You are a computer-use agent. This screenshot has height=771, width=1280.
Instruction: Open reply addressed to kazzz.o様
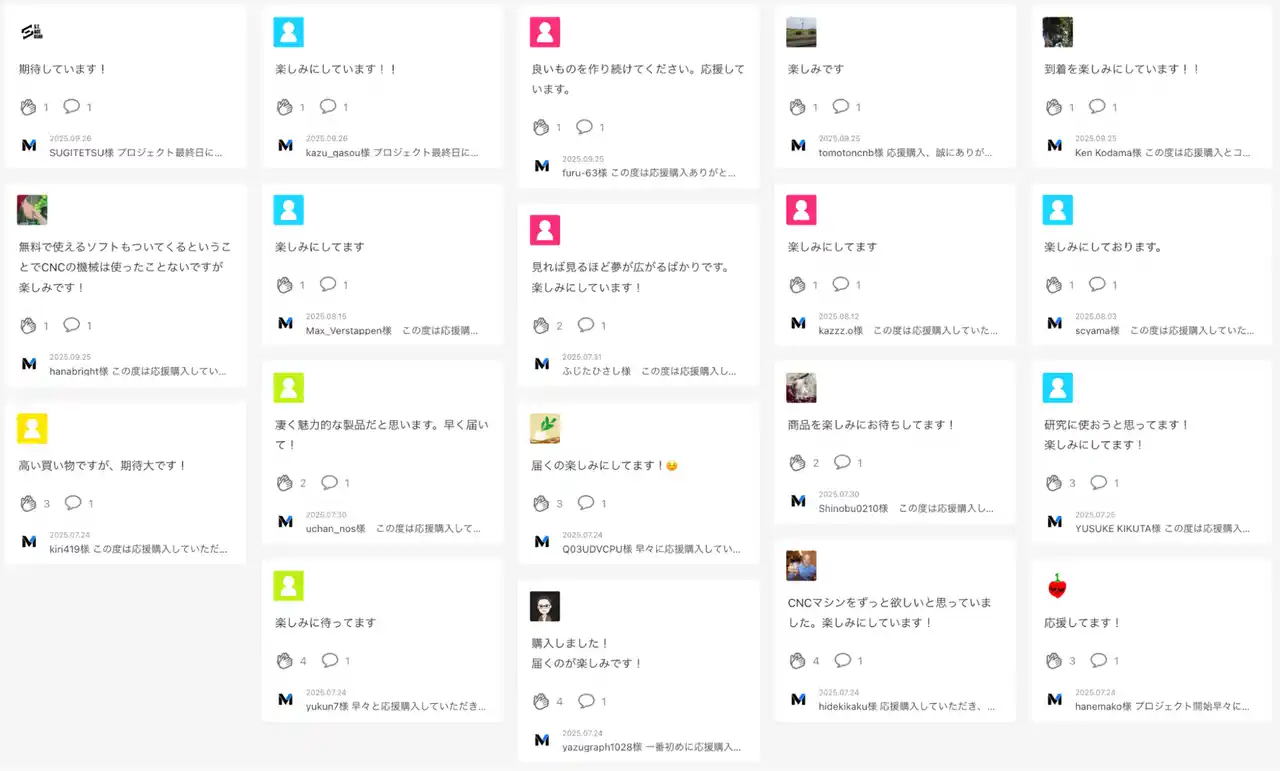(907, 330)
